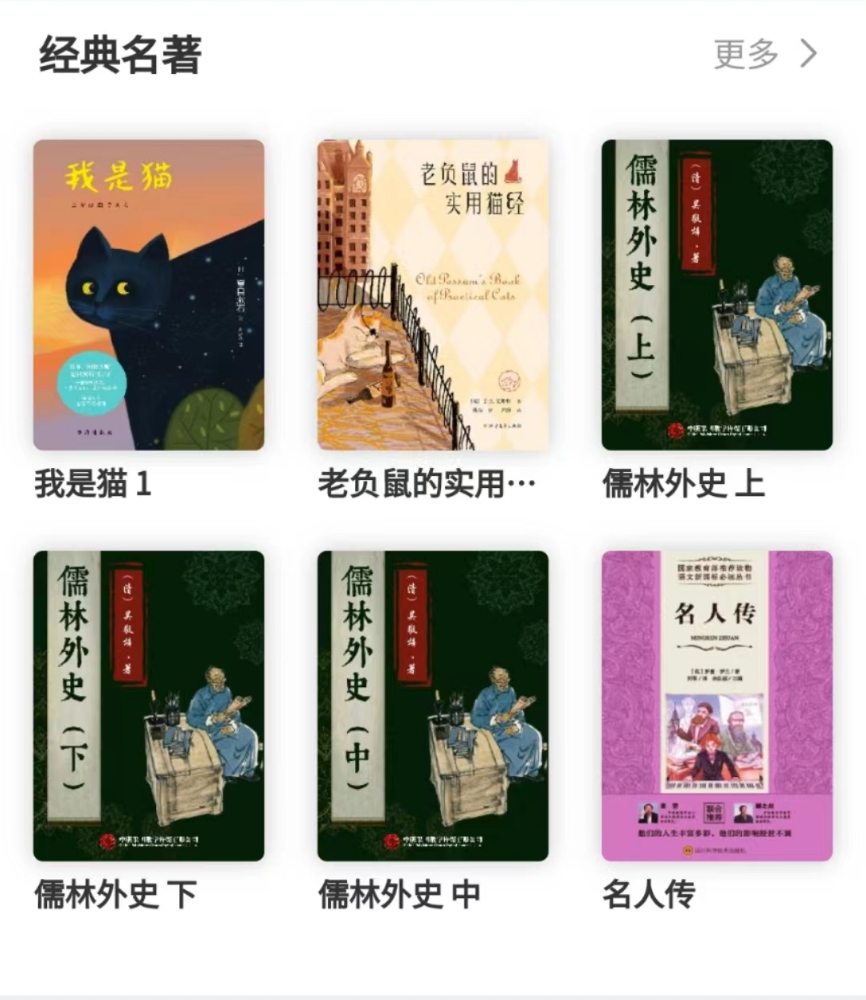Viewport: 866px width, 1000px height.
Task: Select the book 儒林外史 下
Action: (148, 706)
